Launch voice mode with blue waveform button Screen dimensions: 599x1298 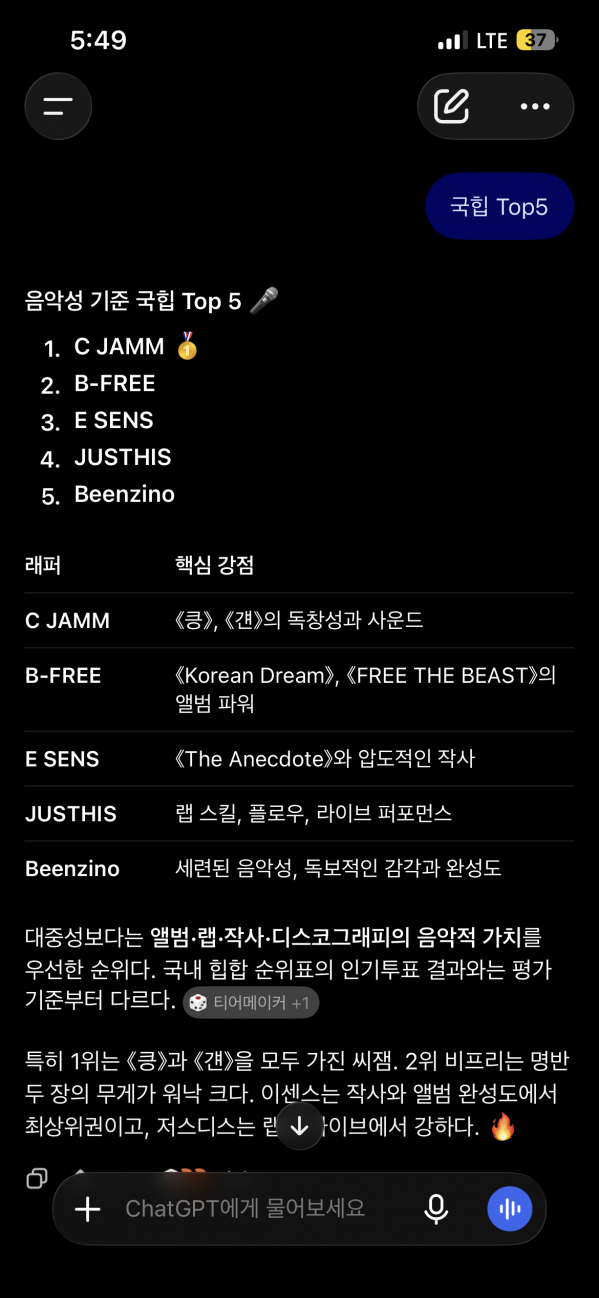[x=510, y=1209]
